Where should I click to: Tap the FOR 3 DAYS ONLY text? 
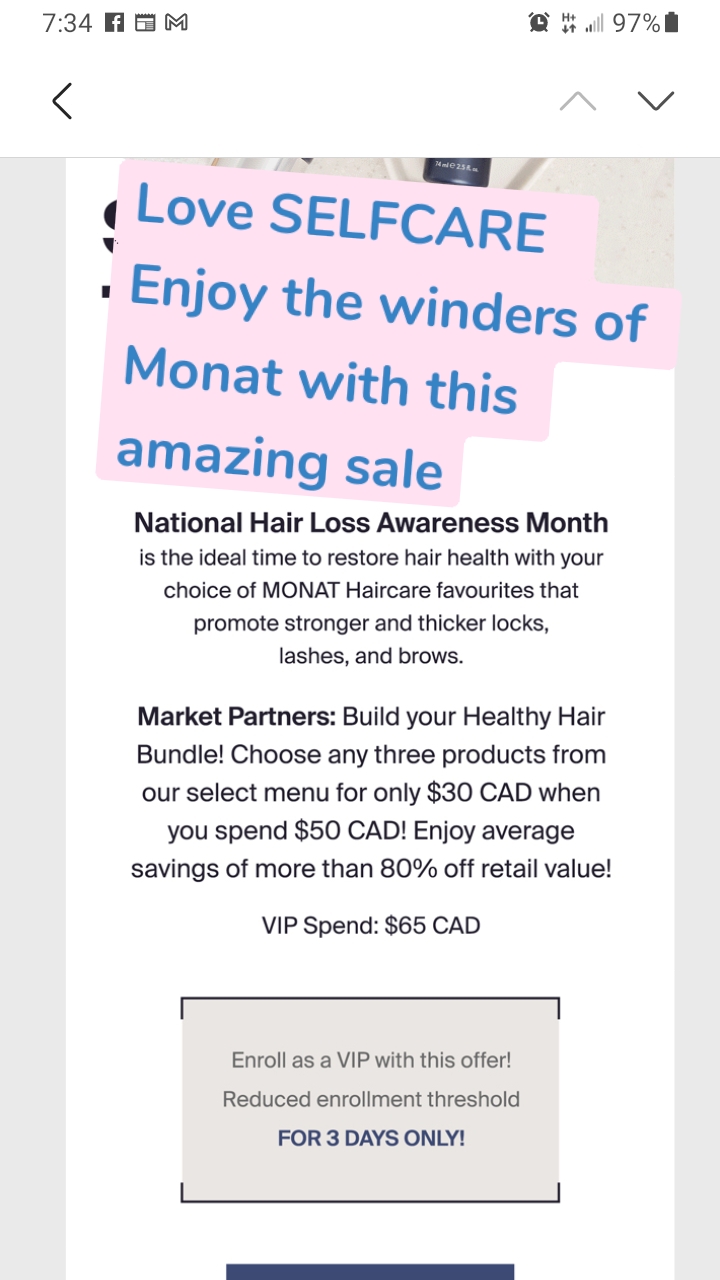370,1137
